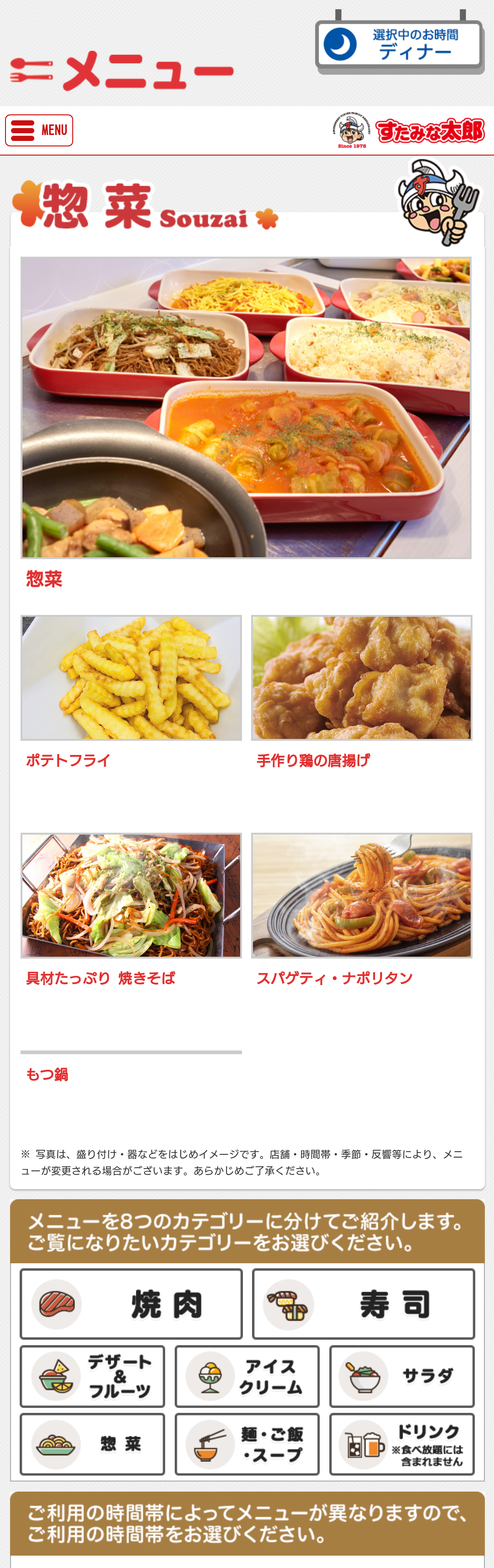Open the すたみな太郎 logo link
Image resolution: width=494 pixels, height=1568 pixels.
(x=409, y=130)
